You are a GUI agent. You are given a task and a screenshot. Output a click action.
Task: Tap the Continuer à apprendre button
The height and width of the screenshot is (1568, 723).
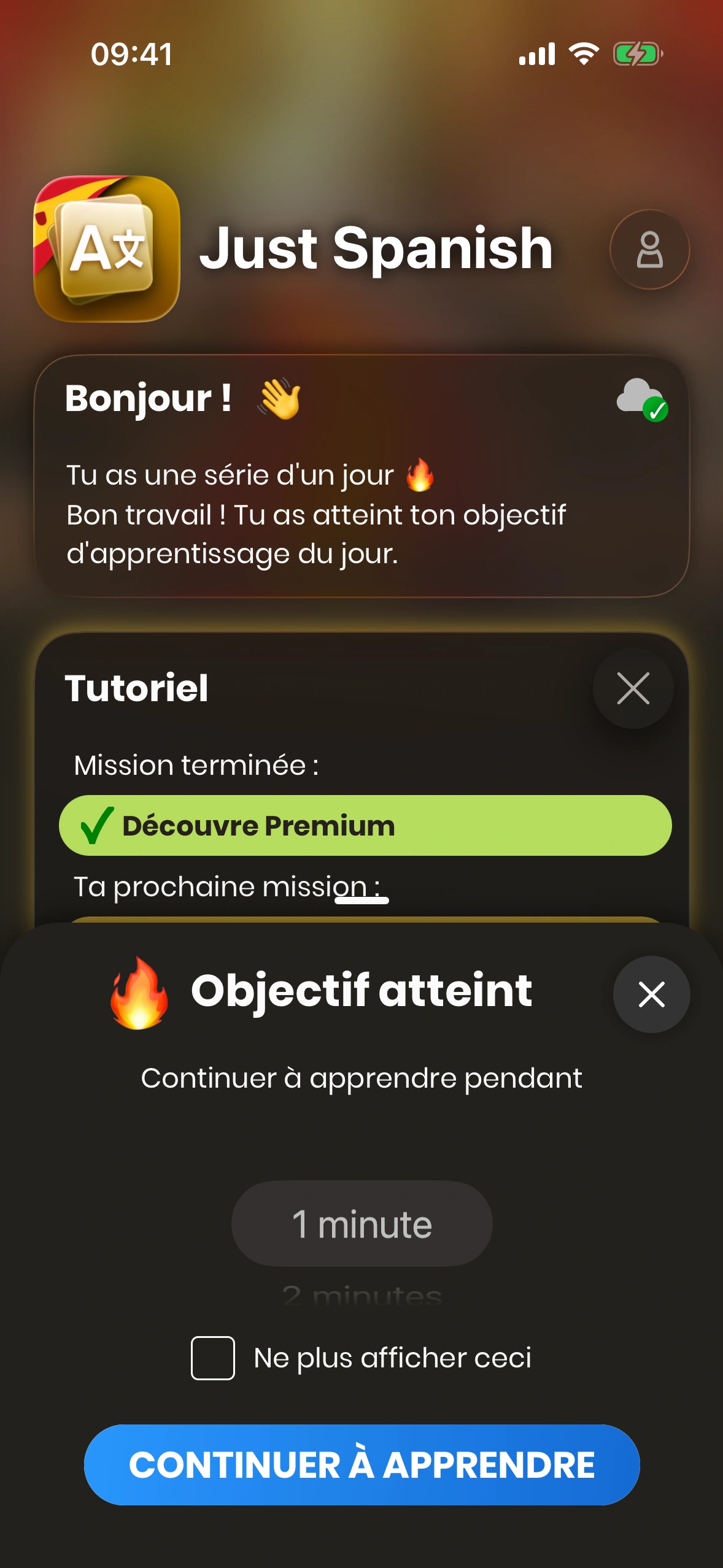tap(361, 1465)
